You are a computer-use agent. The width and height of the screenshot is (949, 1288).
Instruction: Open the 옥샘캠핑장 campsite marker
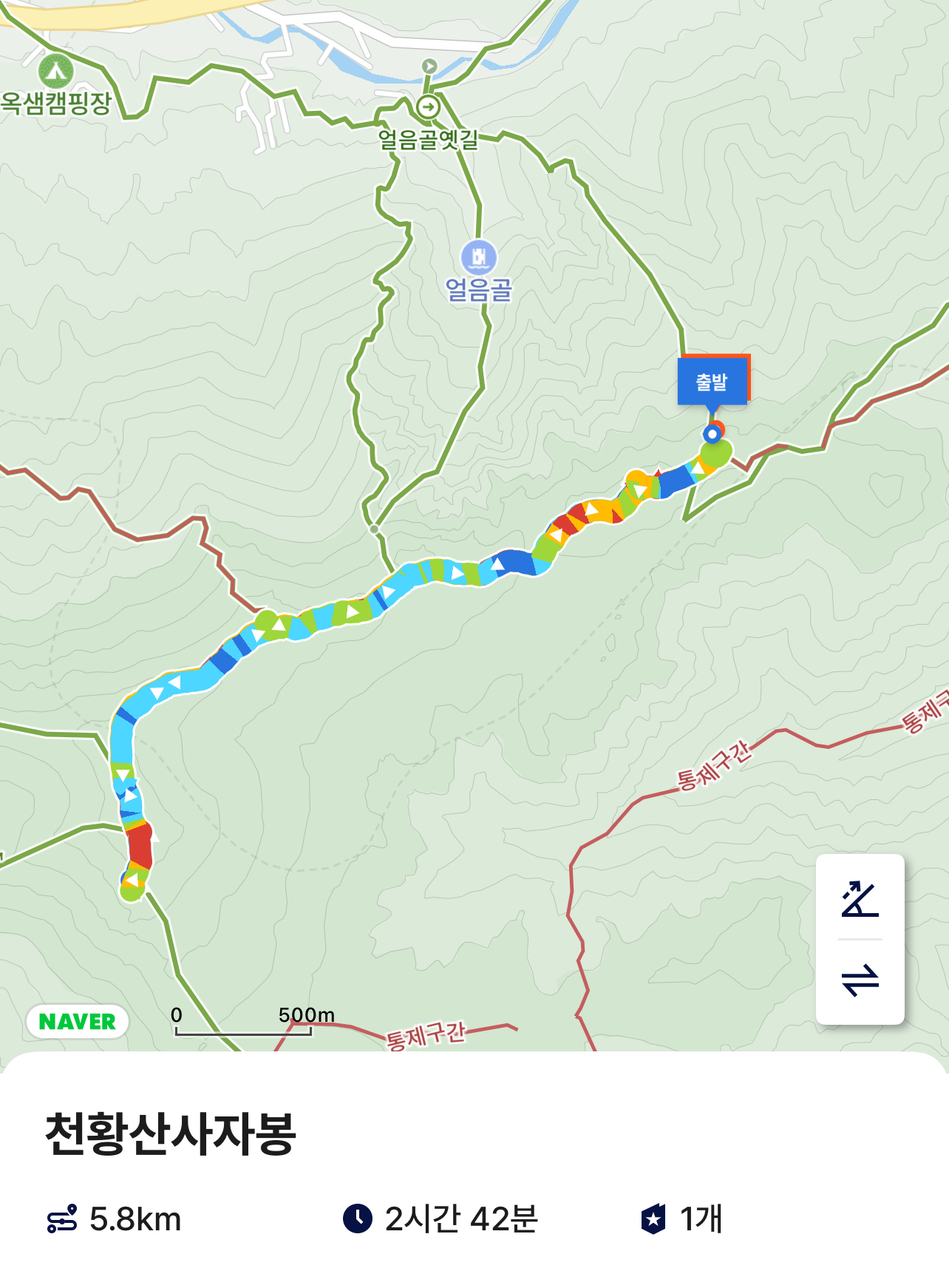pyautogui.click(x=55, y=72)
